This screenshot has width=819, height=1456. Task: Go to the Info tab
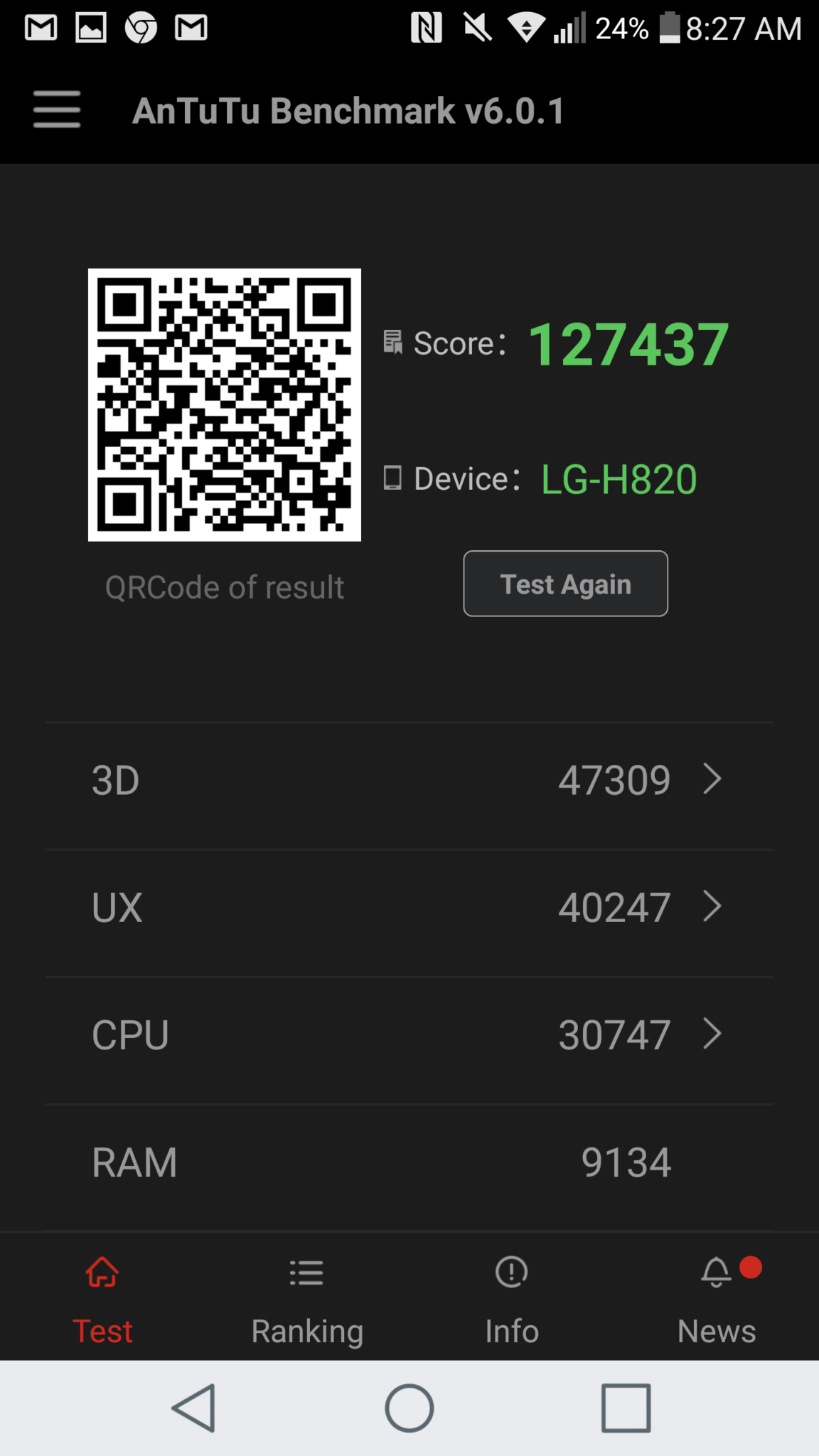tap(512, 1300)
